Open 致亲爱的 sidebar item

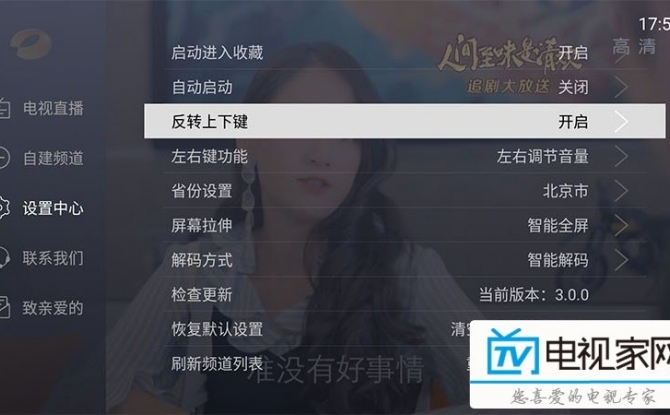(52, 308)
